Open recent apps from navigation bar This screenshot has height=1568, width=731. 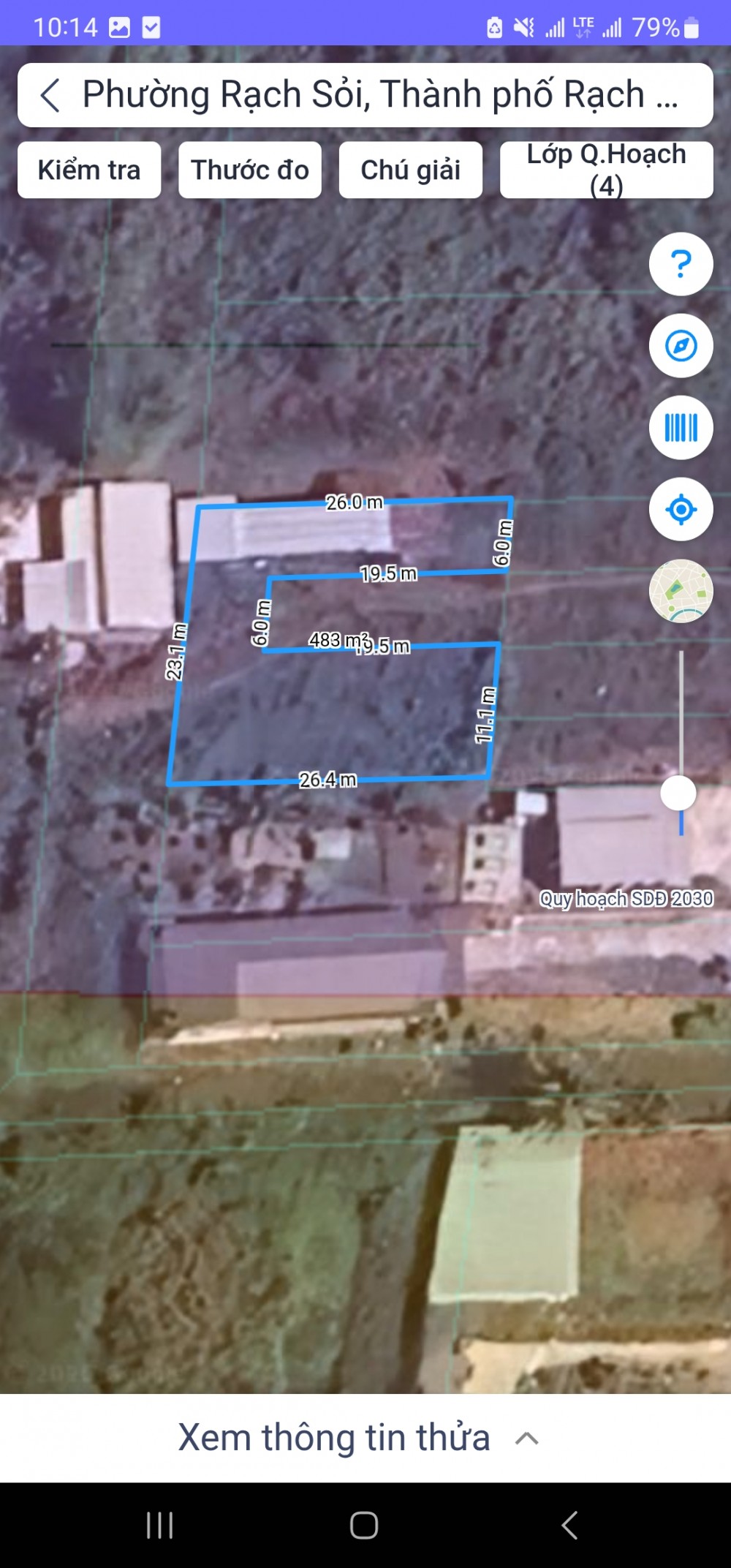click(159, 1525)
